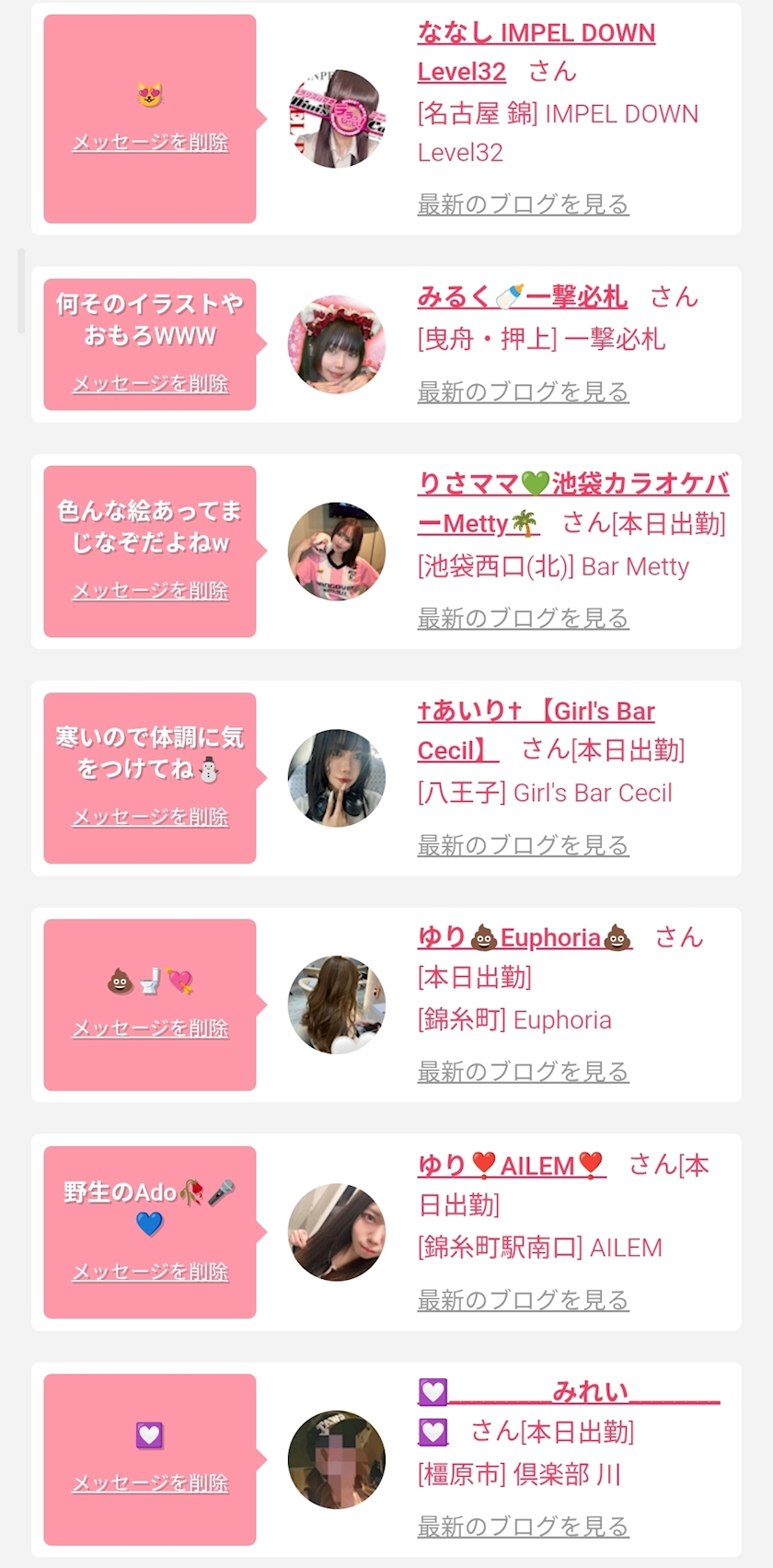Delete the message sent to ななし
Viewport: 773px width, 1568px height.
[150, 143]
